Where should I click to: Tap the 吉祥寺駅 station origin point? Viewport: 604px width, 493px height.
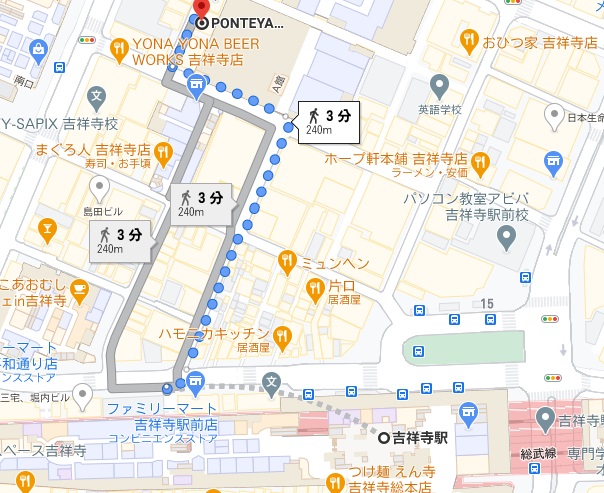point(384,437)
